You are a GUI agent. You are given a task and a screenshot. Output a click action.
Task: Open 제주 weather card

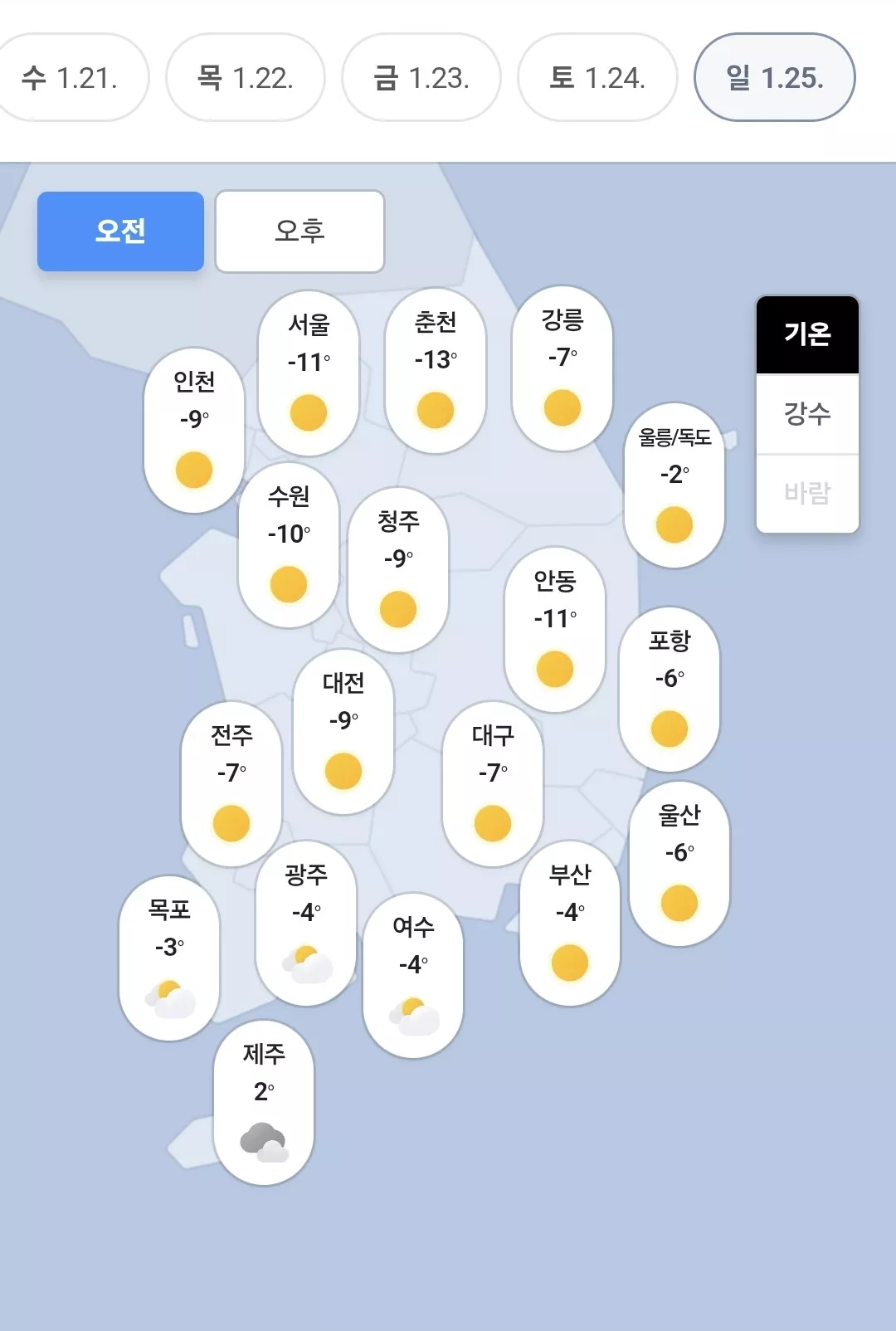(264, 1102)
